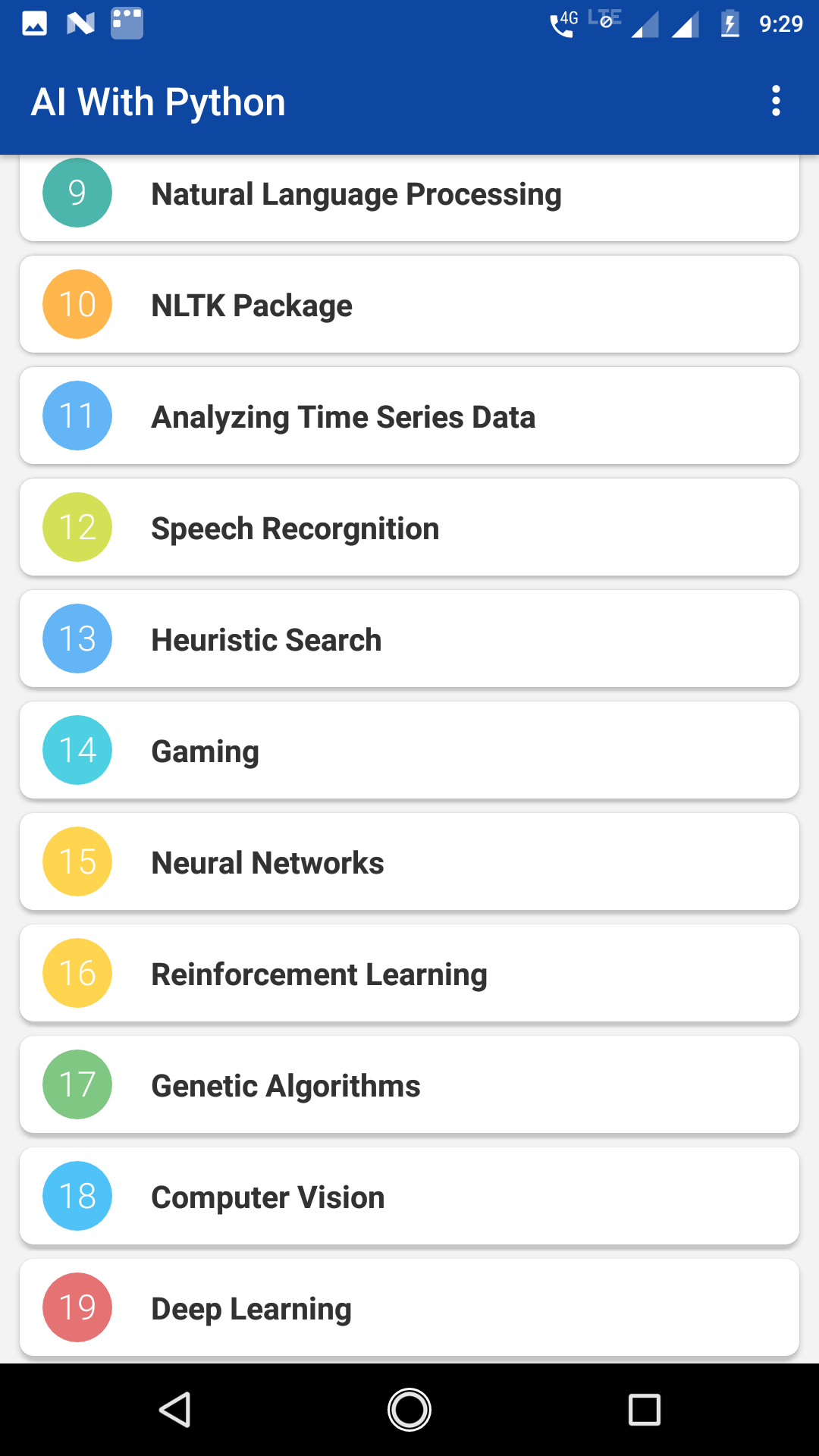Go back using system back button
The width and height of the screenshot is (819, 1456).
[175, 1410]
